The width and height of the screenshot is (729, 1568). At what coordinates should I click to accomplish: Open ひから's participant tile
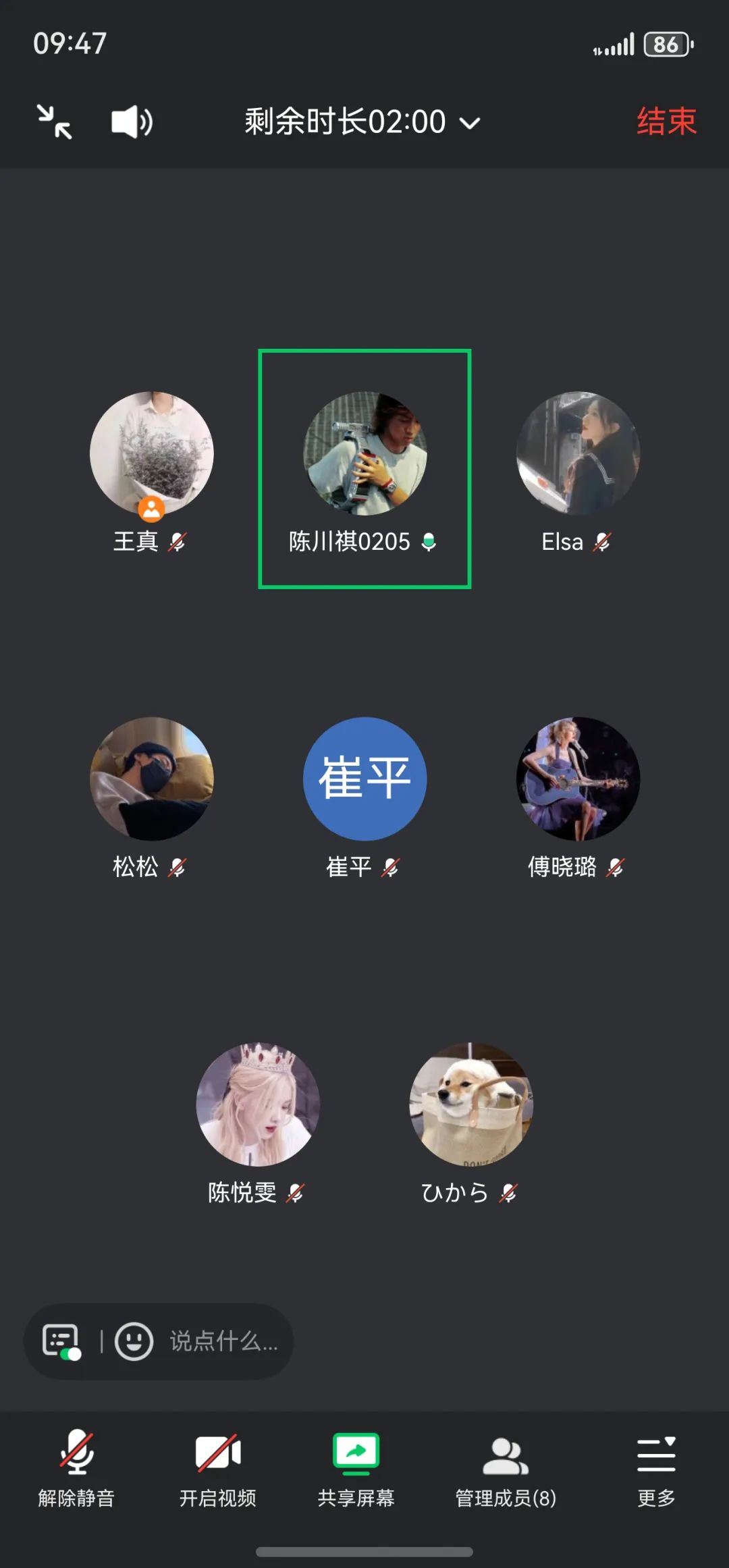click(x=471, y=1104)
